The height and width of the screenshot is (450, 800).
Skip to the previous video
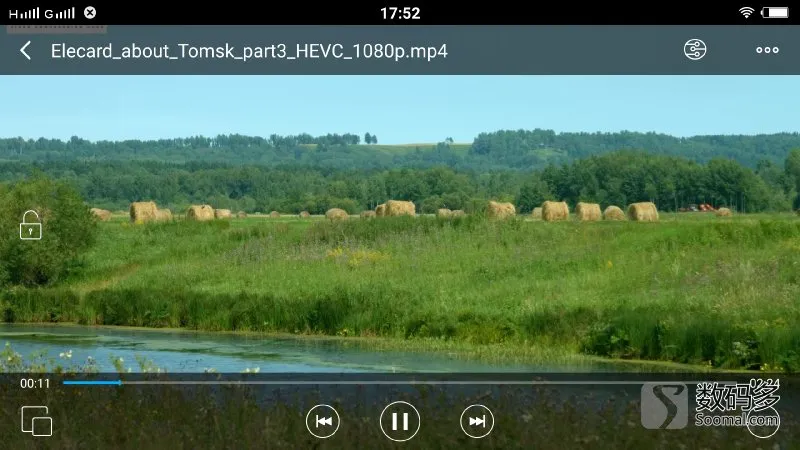tap(323, 421)
